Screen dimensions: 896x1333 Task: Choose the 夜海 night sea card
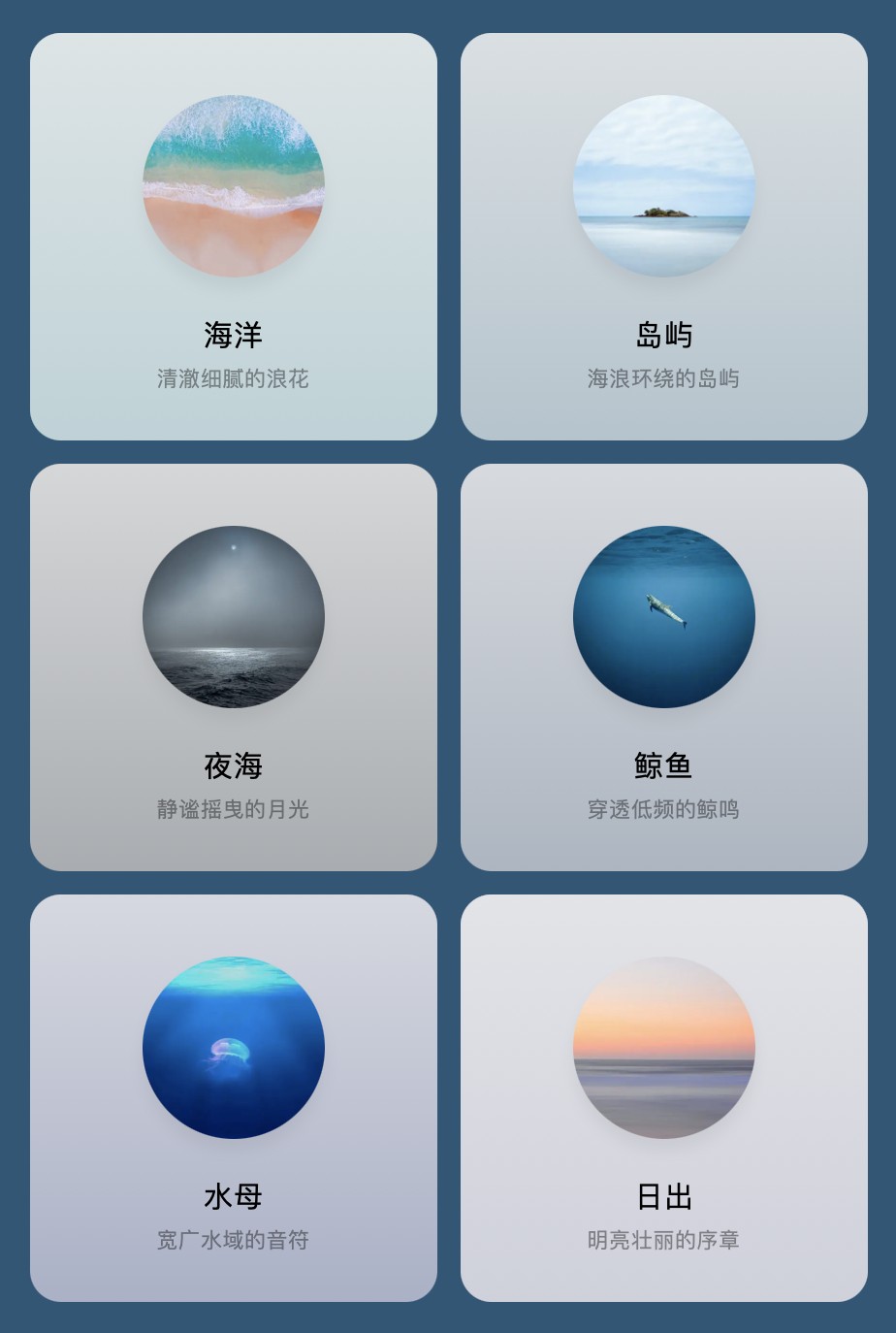[x=234, y=667]
